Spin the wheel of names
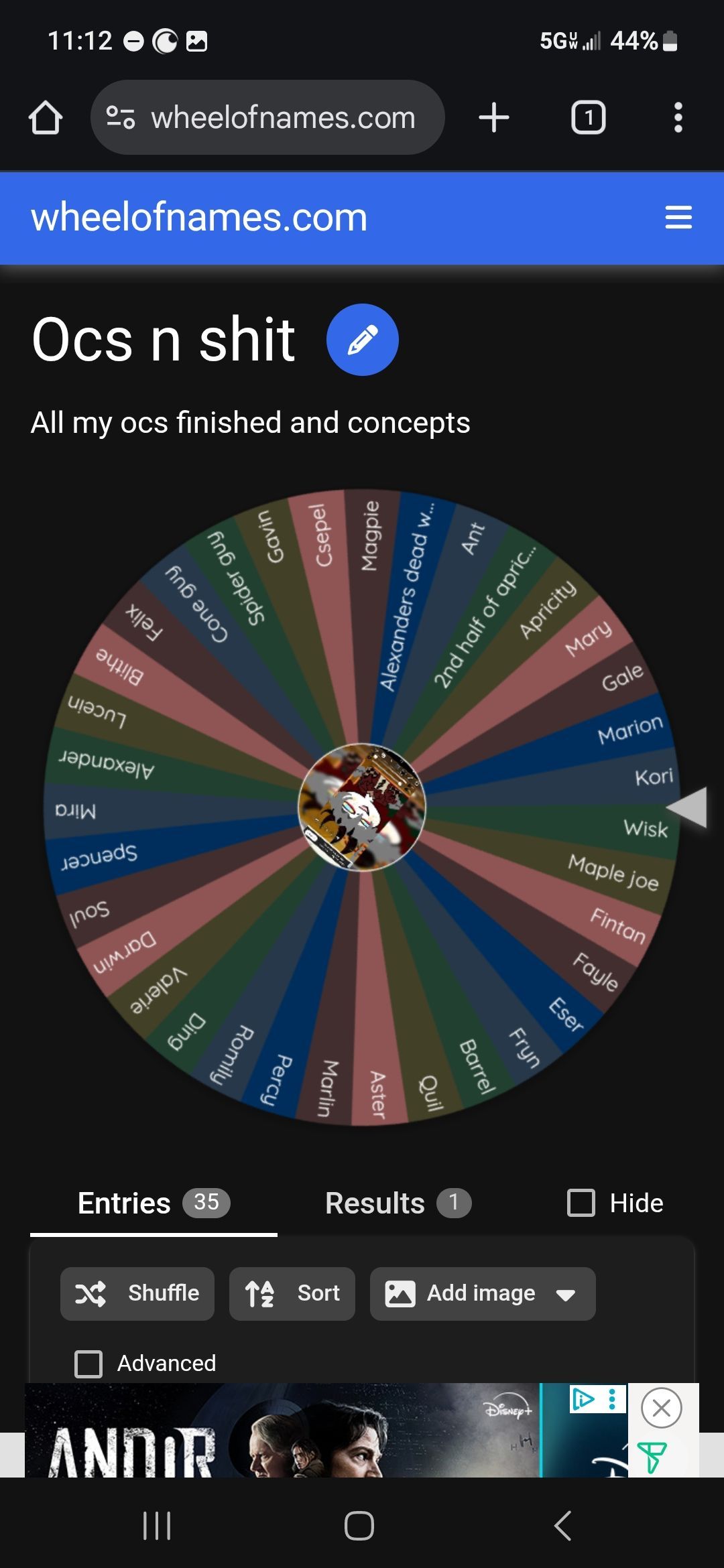724x1568 pixels. [x=362, y=807]
